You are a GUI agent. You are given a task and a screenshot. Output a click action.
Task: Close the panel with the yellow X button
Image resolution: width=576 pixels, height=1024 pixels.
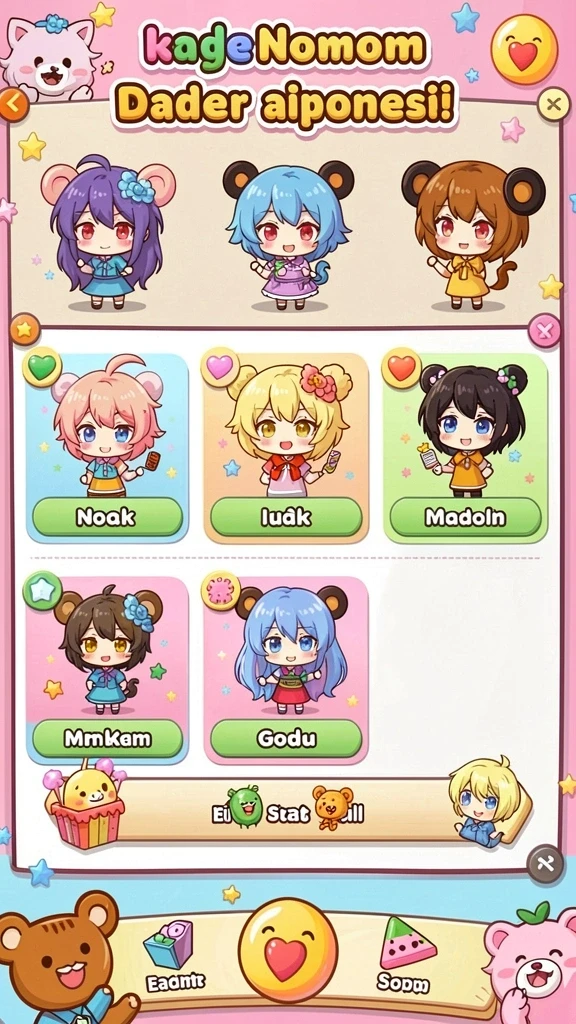(554, 104)
